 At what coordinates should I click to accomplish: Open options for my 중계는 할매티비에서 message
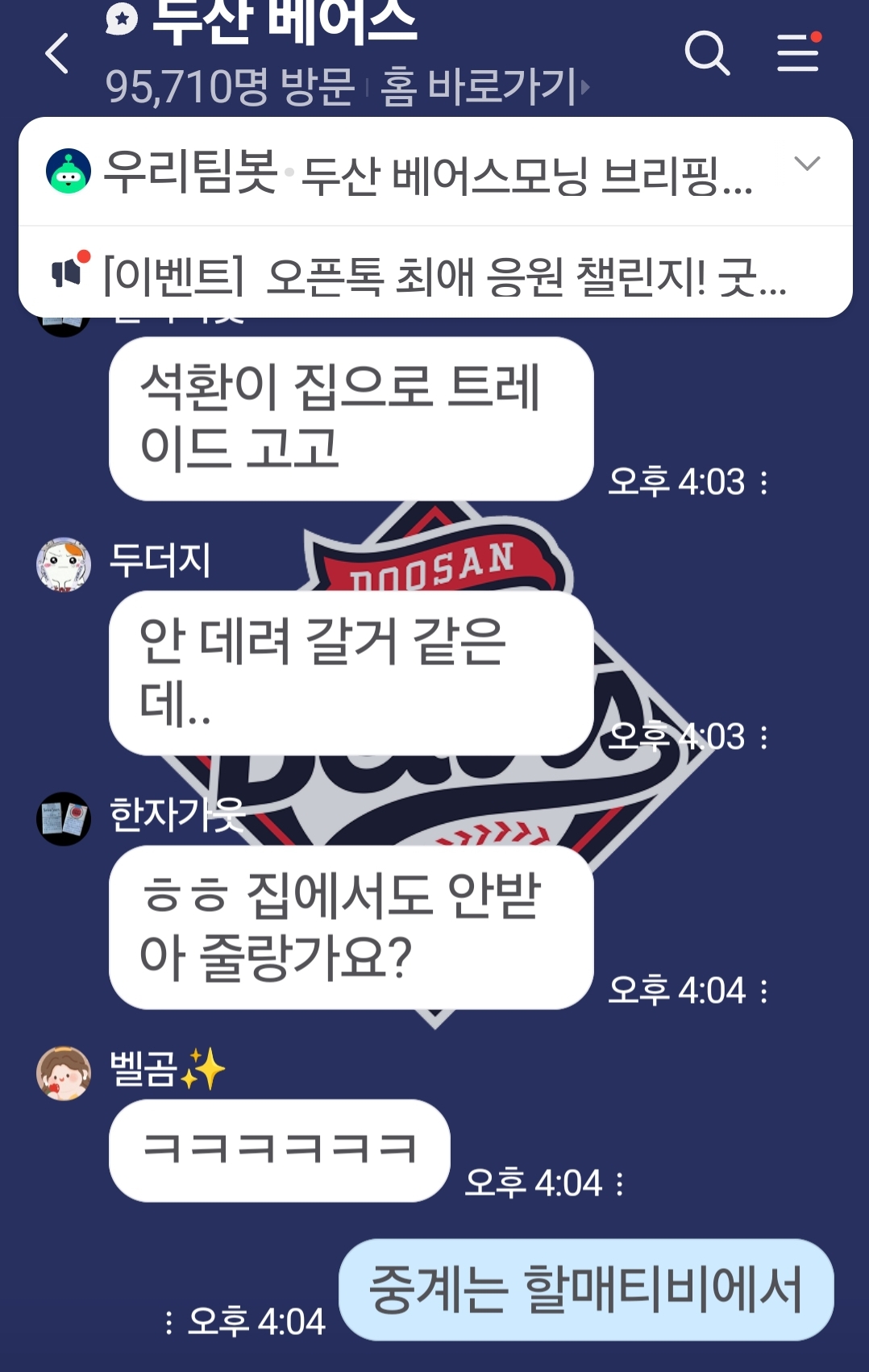click(168, 1323)
